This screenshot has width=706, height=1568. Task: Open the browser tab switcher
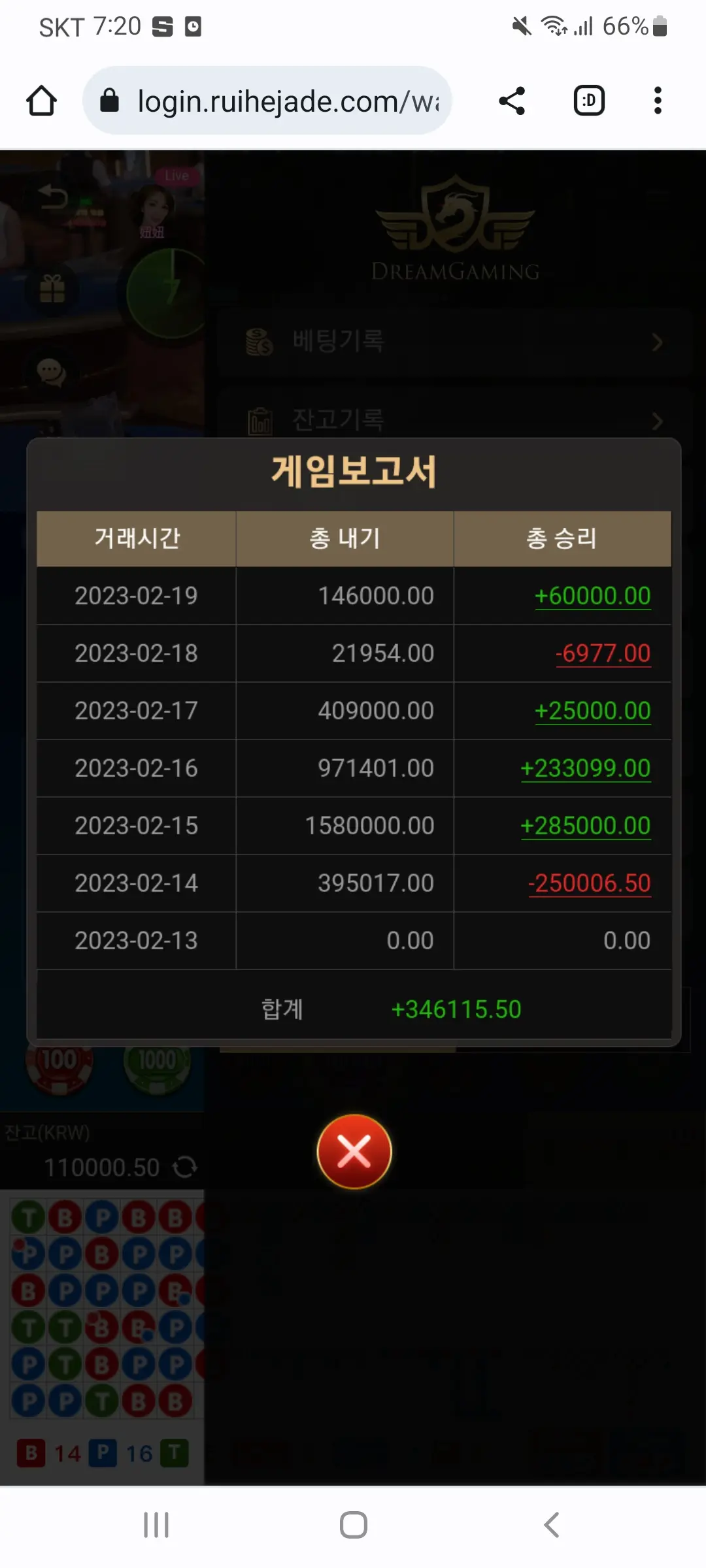pyautogui.click(x=589, y=101)
